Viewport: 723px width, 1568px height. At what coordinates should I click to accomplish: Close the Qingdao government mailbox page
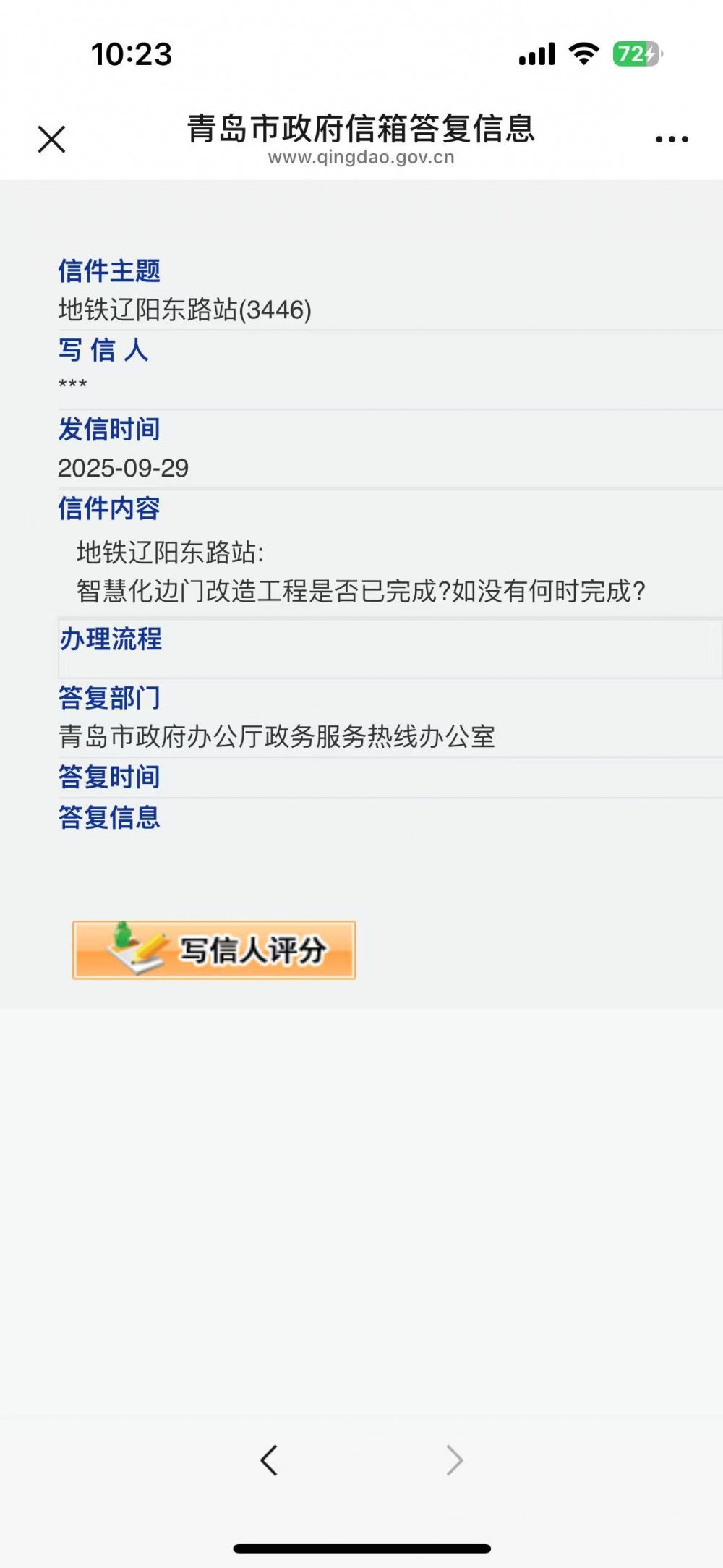pyautogui.click(x=51, y=140)
